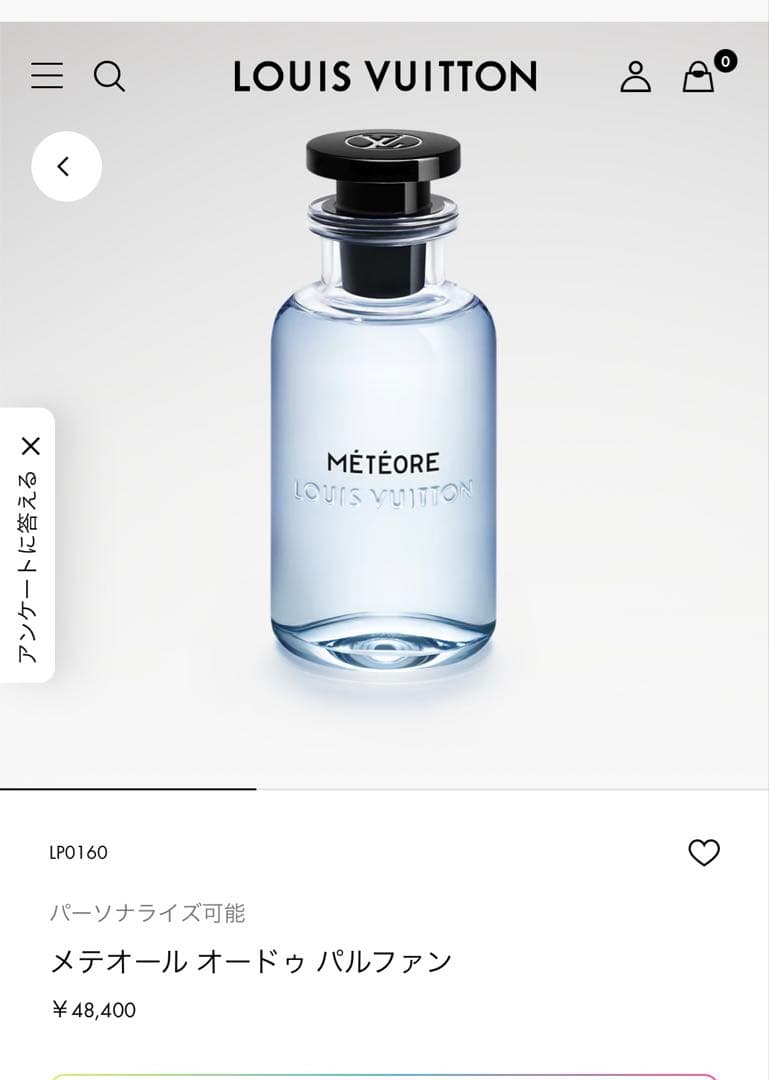Viewport: 769px width, 1080px height.
Task: Click the MÉTÉORE label on the bottle
Action: 384,462
